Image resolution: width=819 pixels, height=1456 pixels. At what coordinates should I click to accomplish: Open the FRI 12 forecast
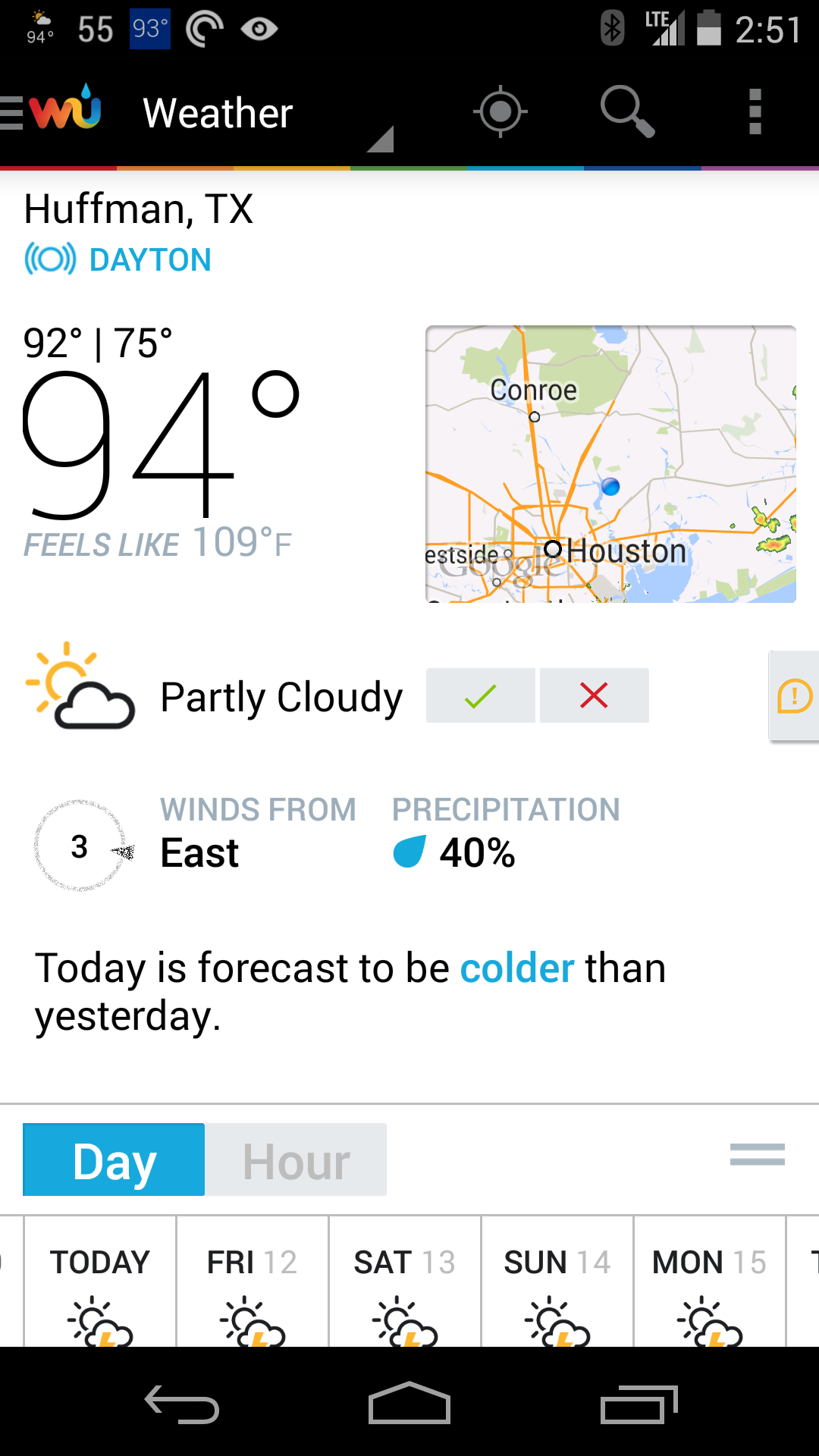click(253, 1282)
